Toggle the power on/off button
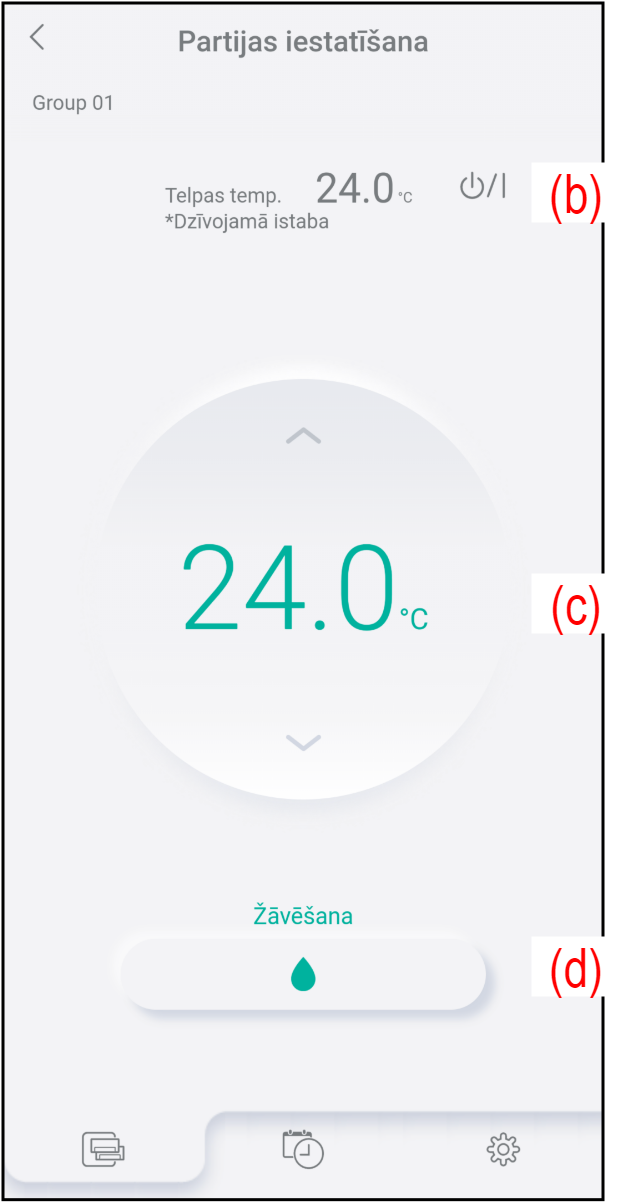The width and height of the screenshot is (625, 1204). click(482, 186)
